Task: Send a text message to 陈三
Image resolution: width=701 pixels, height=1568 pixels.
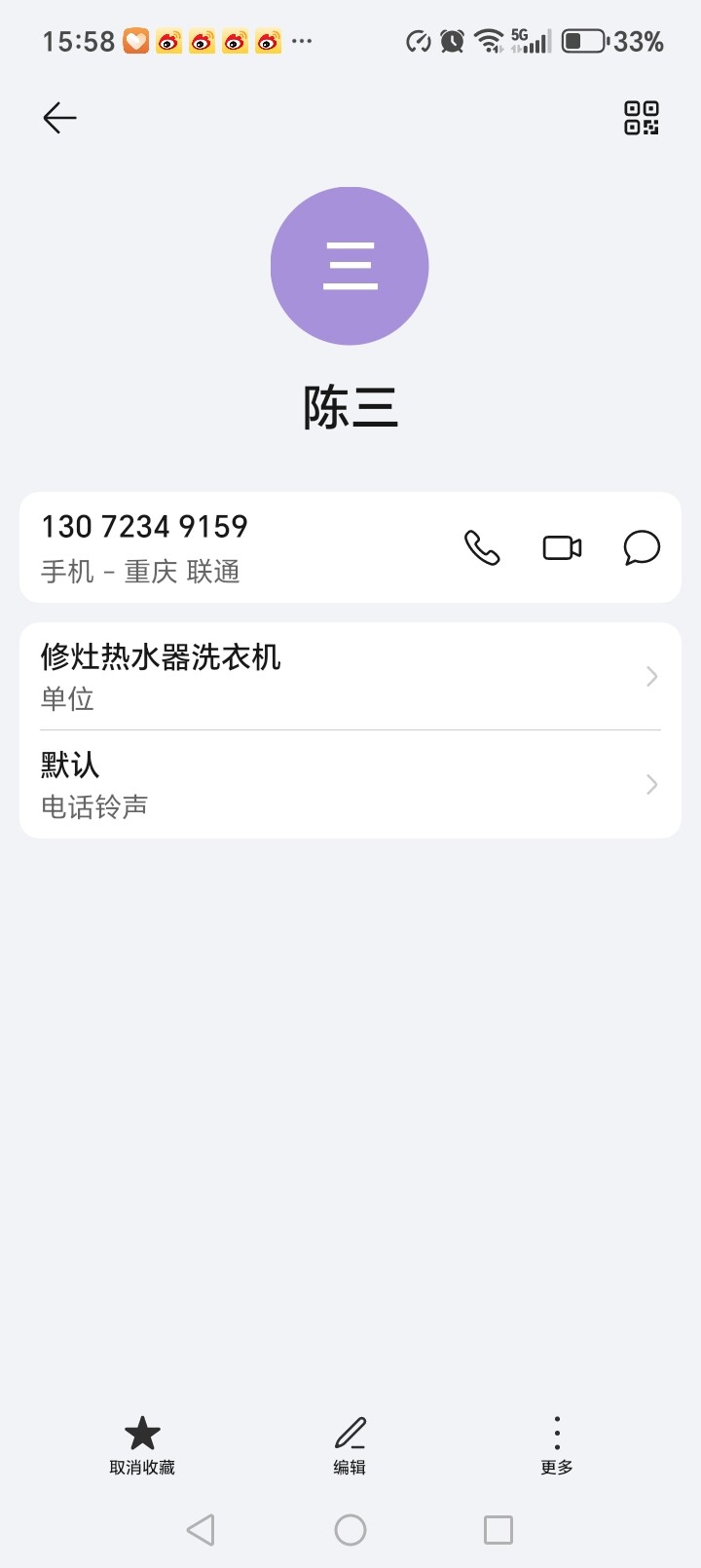Action: [642, 547]
